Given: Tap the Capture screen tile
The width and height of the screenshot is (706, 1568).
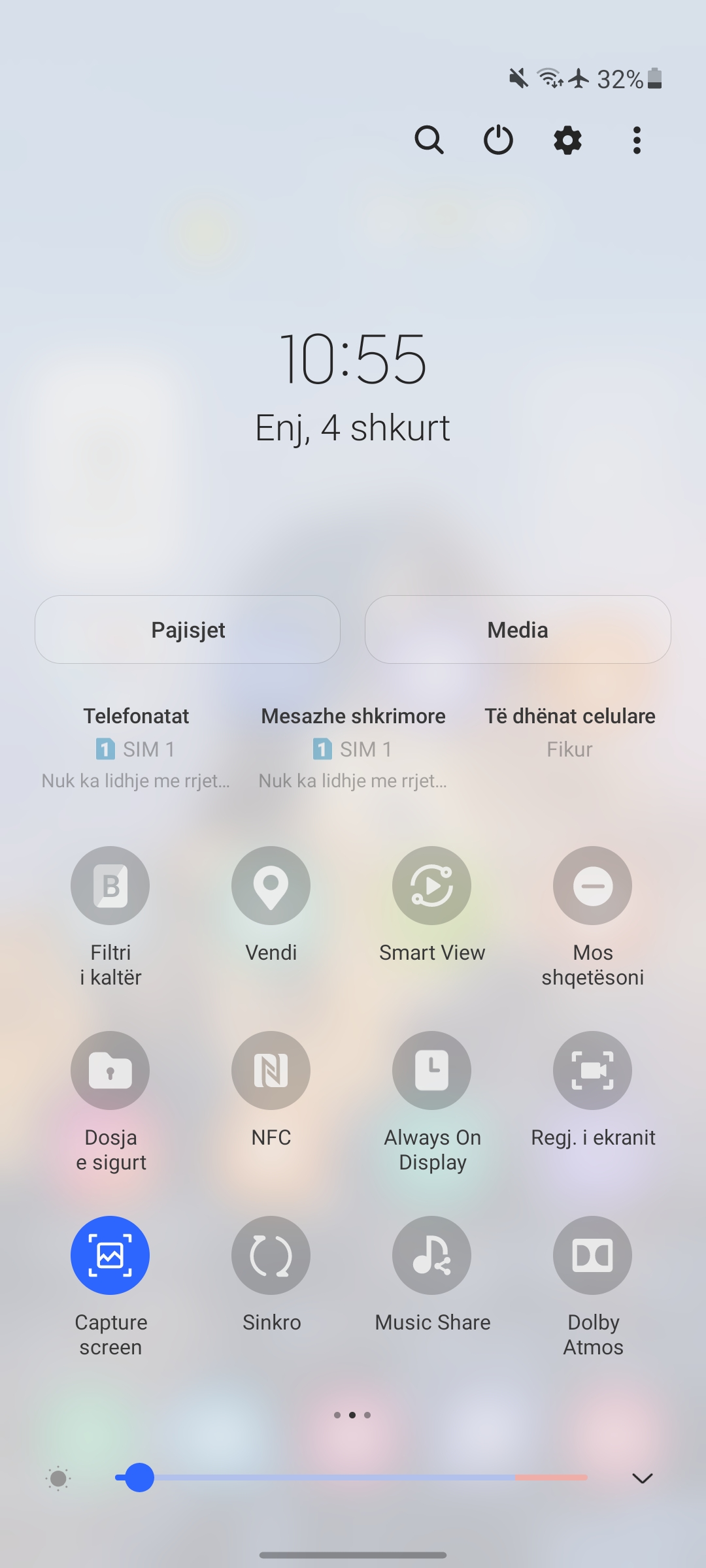Looking at the screenshot, I should 110,1256.
